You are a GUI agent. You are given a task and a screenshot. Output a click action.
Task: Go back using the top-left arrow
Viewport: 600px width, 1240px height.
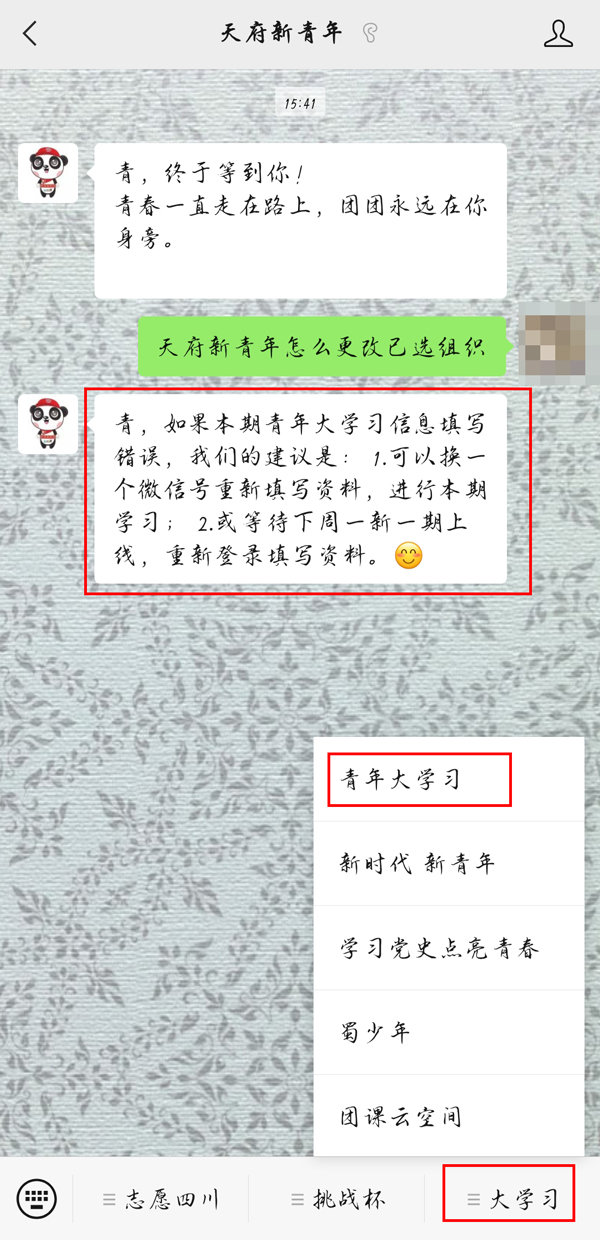tap(30, 34)
